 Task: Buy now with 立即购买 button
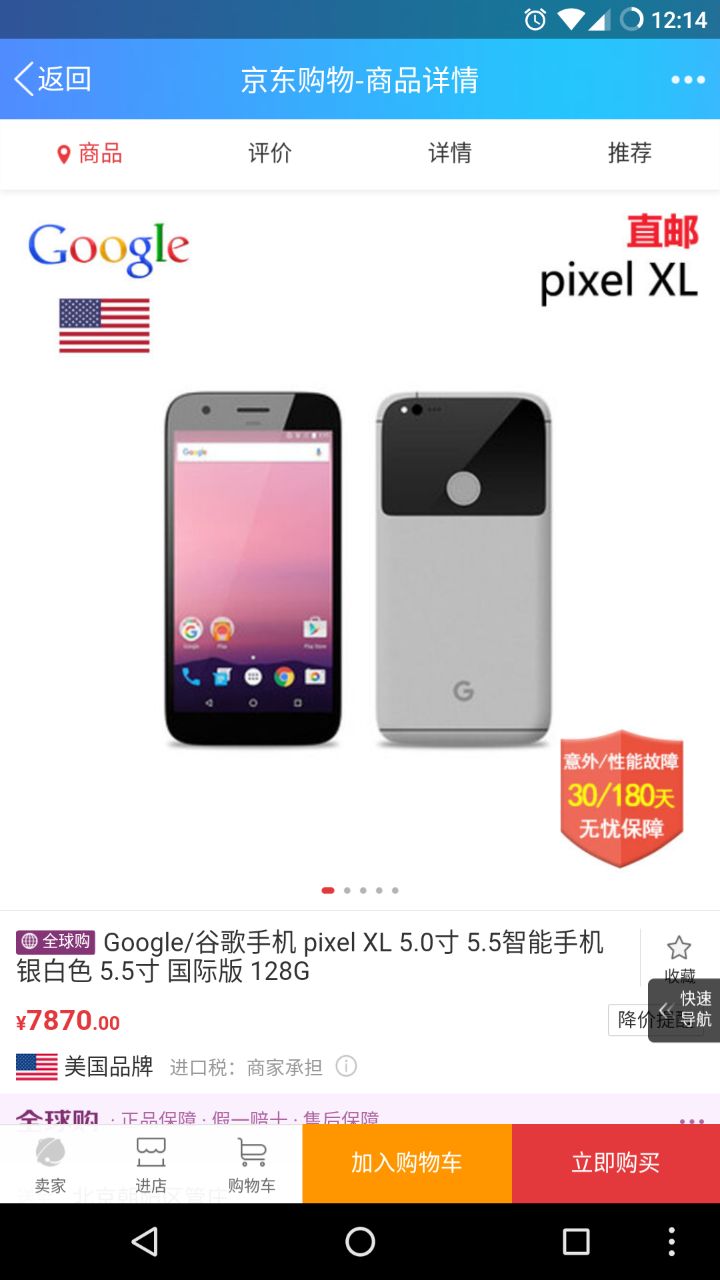[616, 1163]
